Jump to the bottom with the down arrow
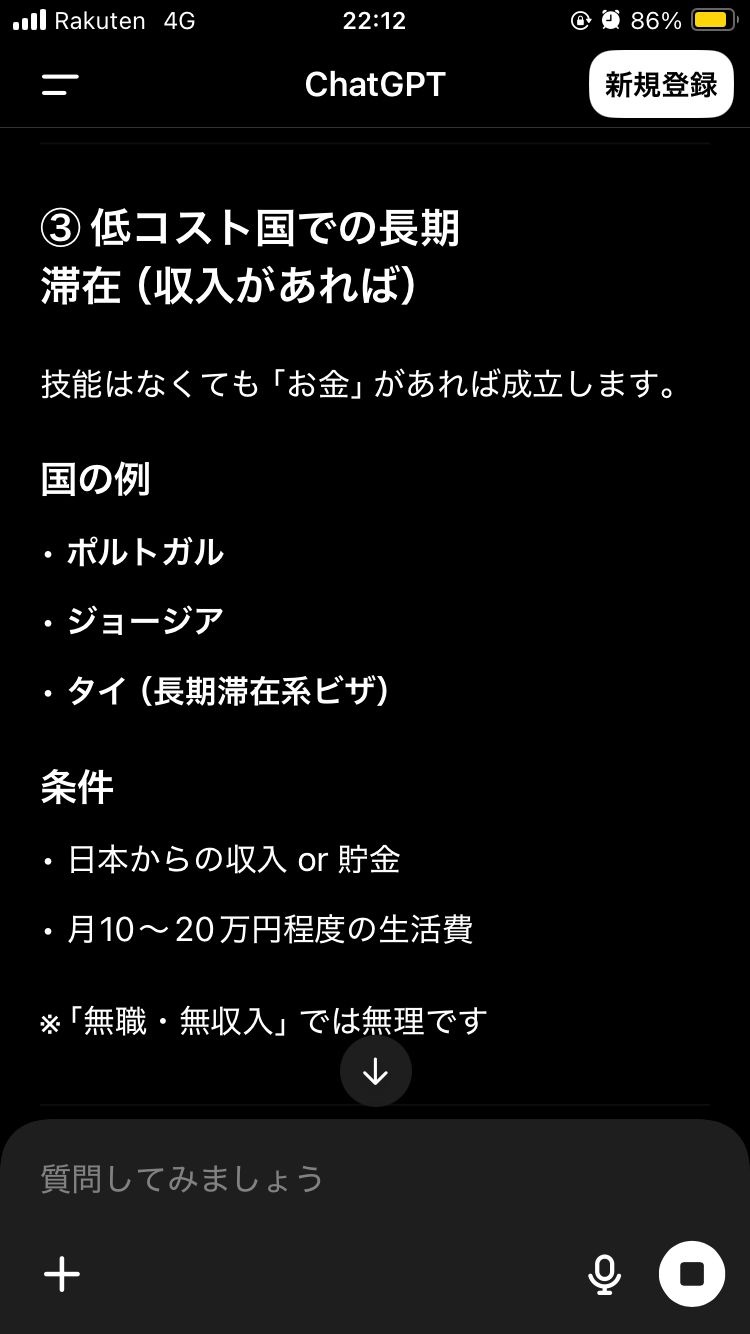Screen dimensions: 750x1334 point(375,1072)
